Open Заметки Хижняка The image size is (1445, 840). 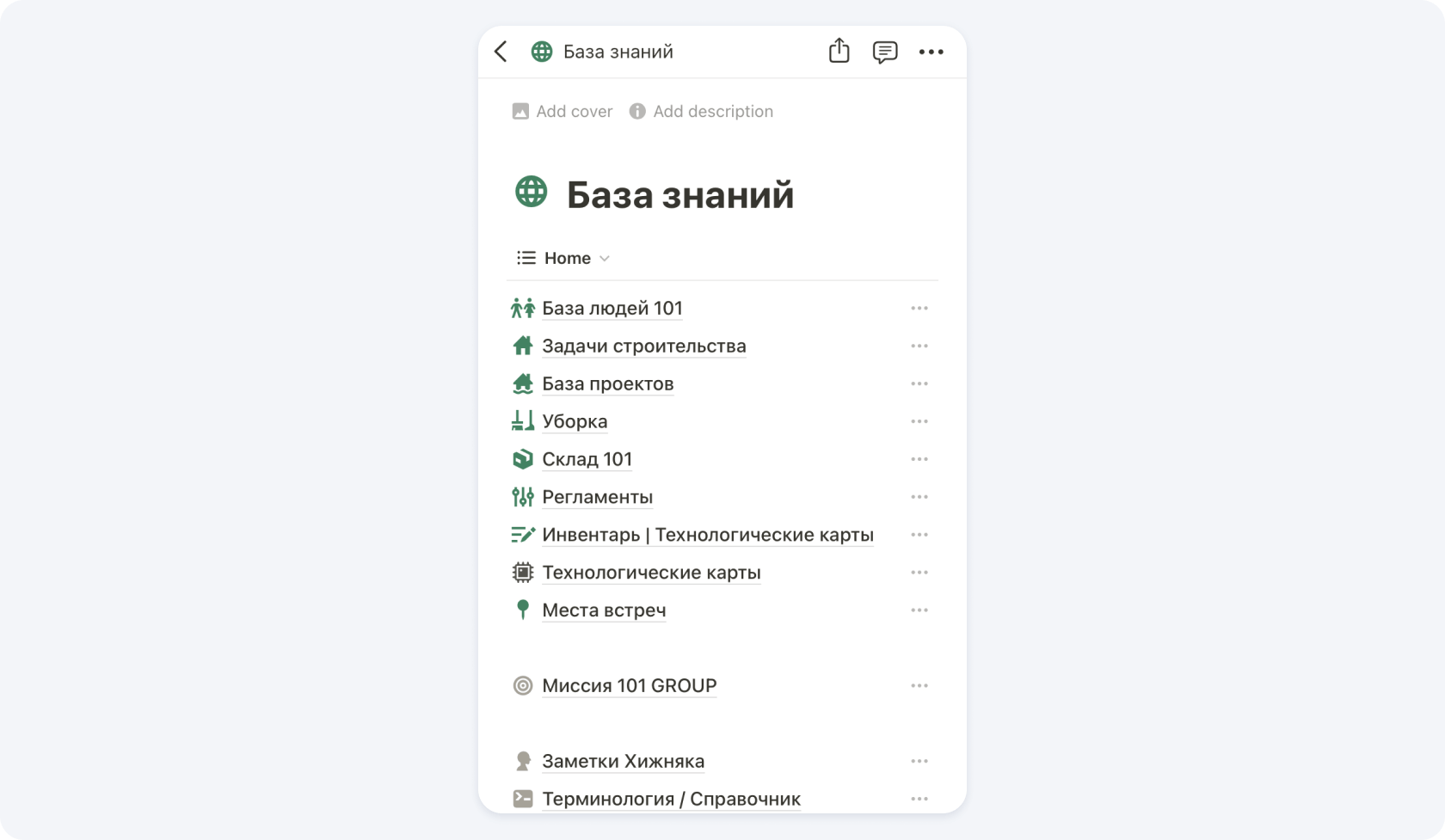pos(623,761)
